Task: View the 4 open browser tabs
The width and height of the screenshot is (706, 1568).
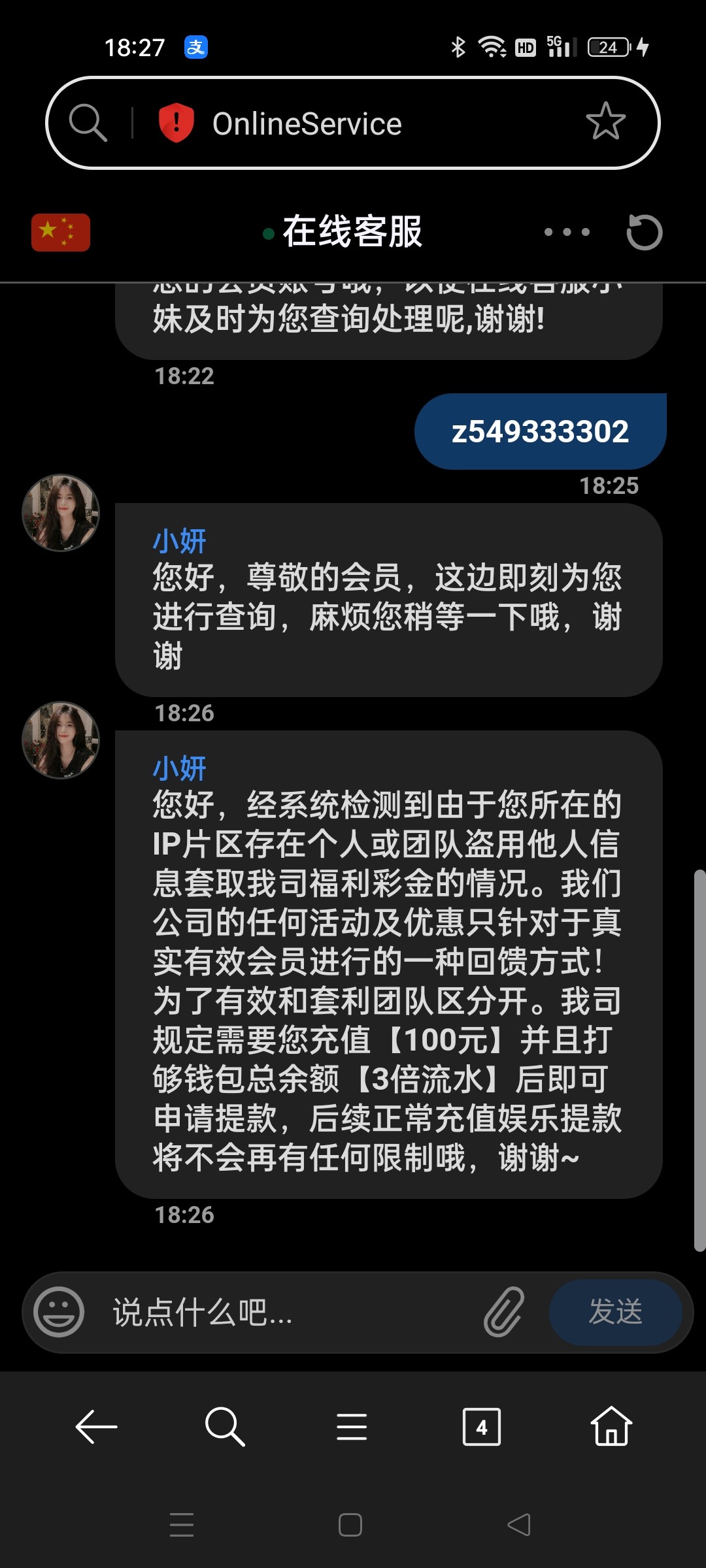Action: pos(481,1427)
